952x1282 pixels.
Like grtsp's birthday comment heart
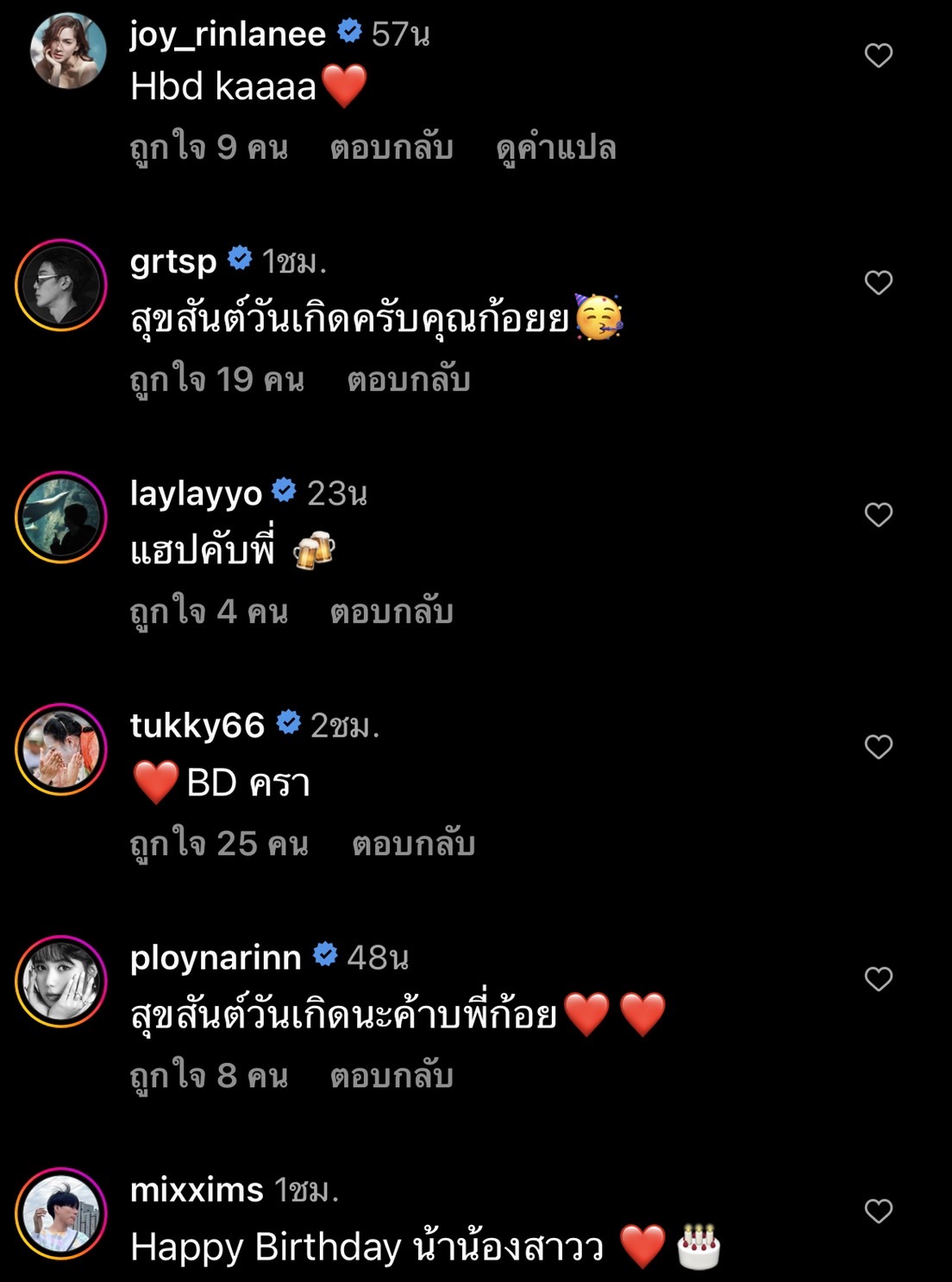[880, 280]
